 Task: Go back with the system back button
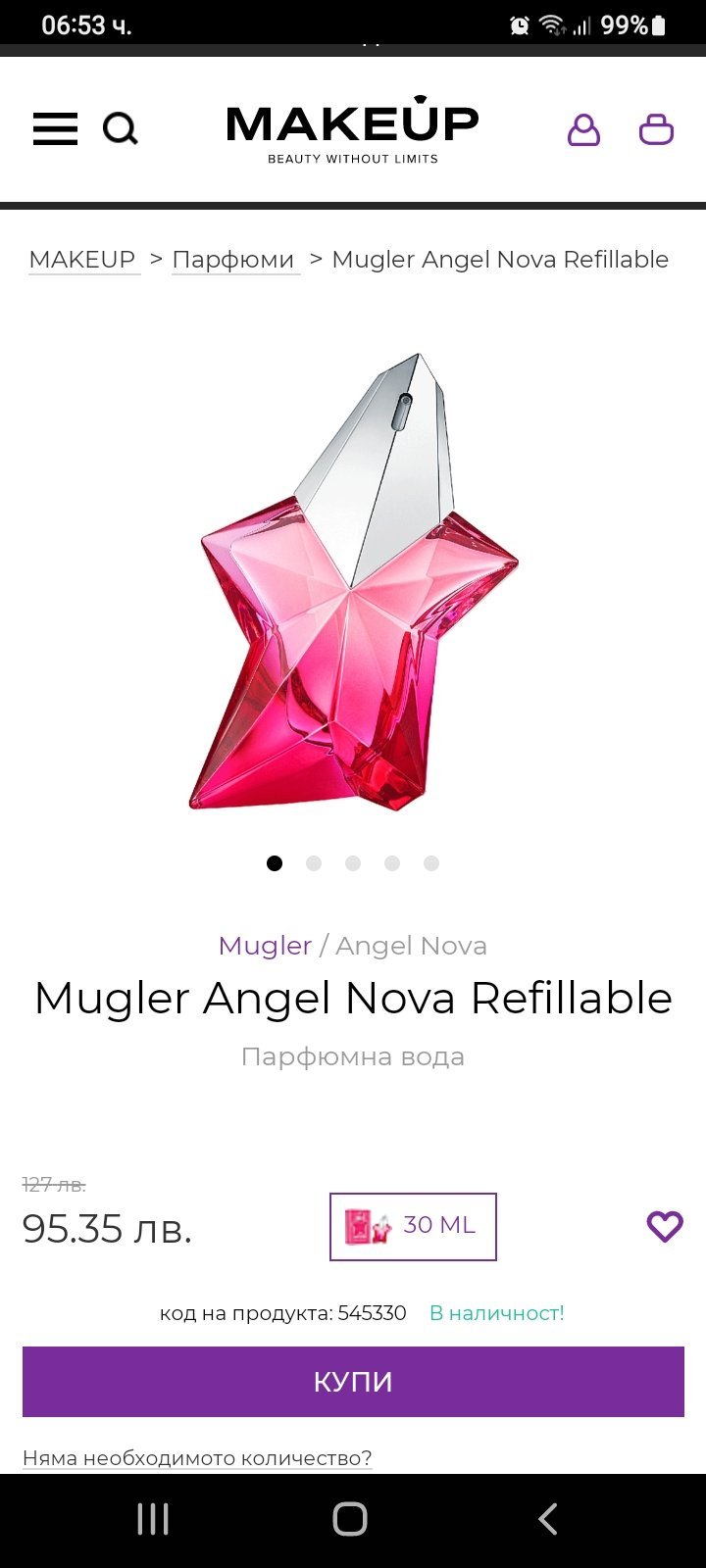[548, 1519]
